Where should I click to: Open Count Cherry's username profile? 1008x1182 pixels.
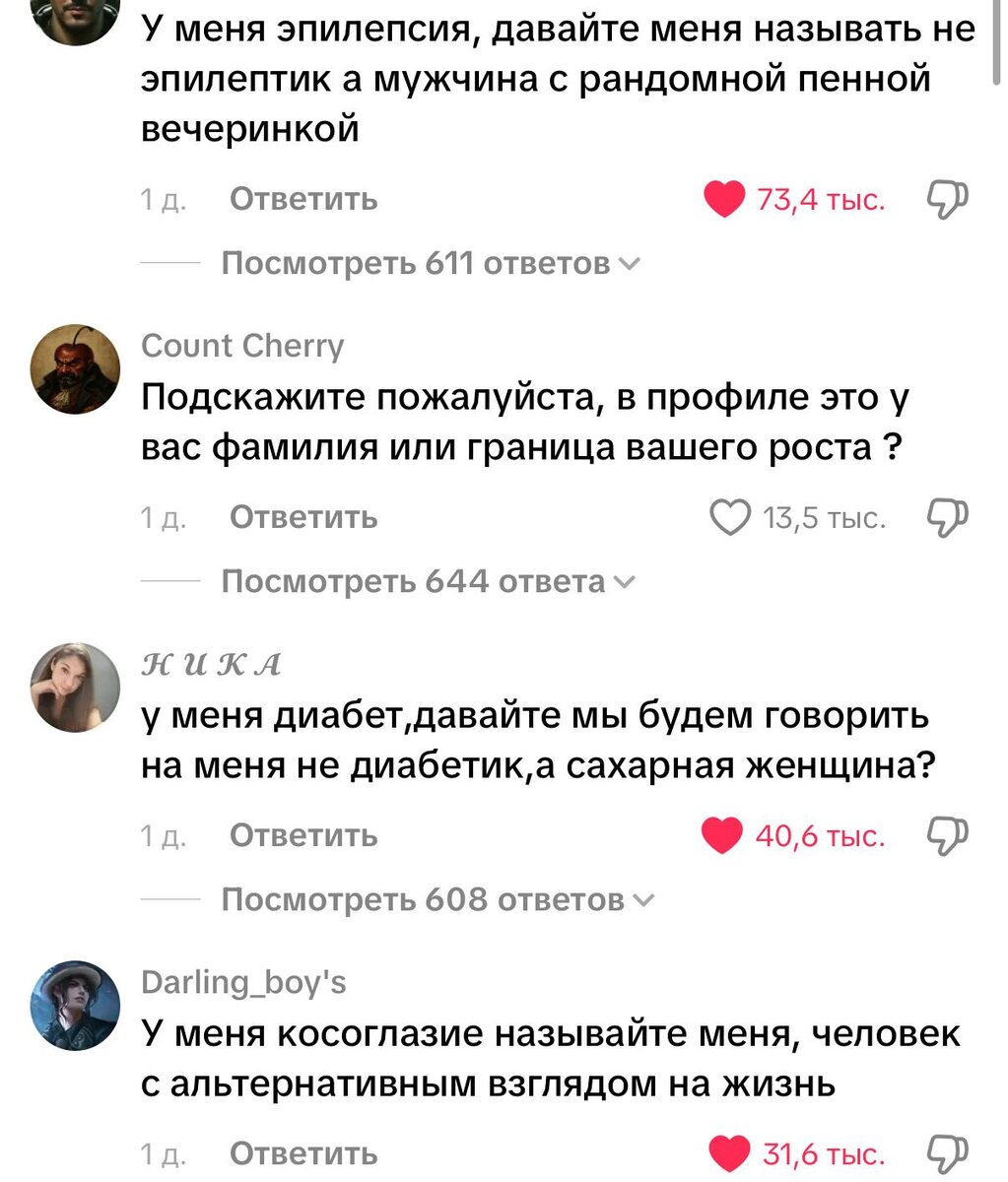pyautogui.click(x=242, y=346)
